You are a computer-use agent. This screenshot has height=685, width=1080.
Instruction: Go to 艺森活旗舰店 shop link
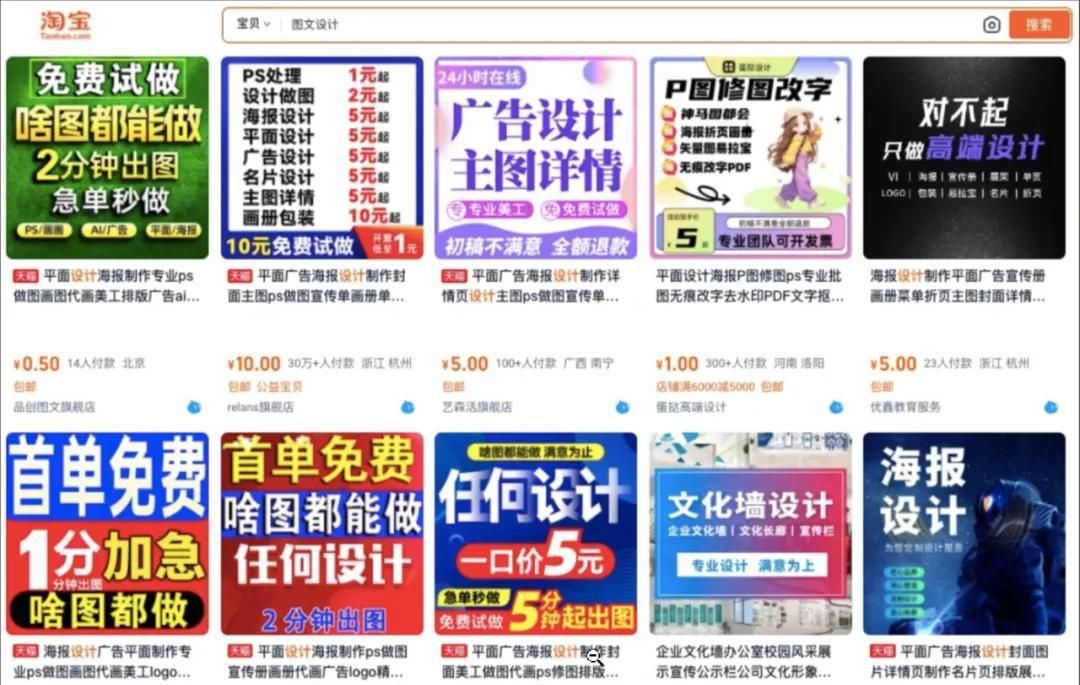click(477, 407)
